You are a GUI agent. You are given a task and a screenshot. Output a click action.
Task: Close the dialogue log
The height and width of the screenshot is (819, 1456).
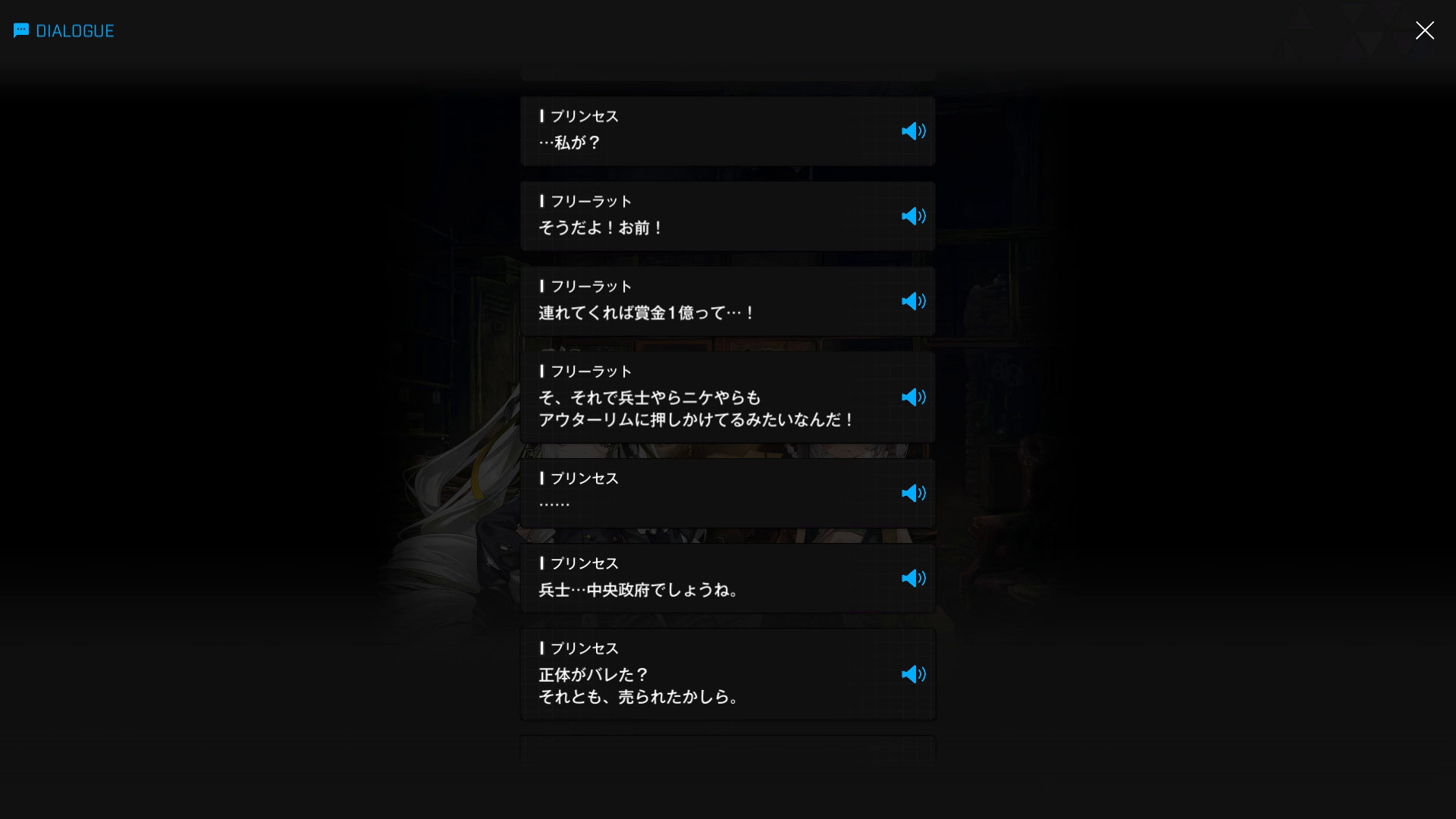pos(1424,30)
